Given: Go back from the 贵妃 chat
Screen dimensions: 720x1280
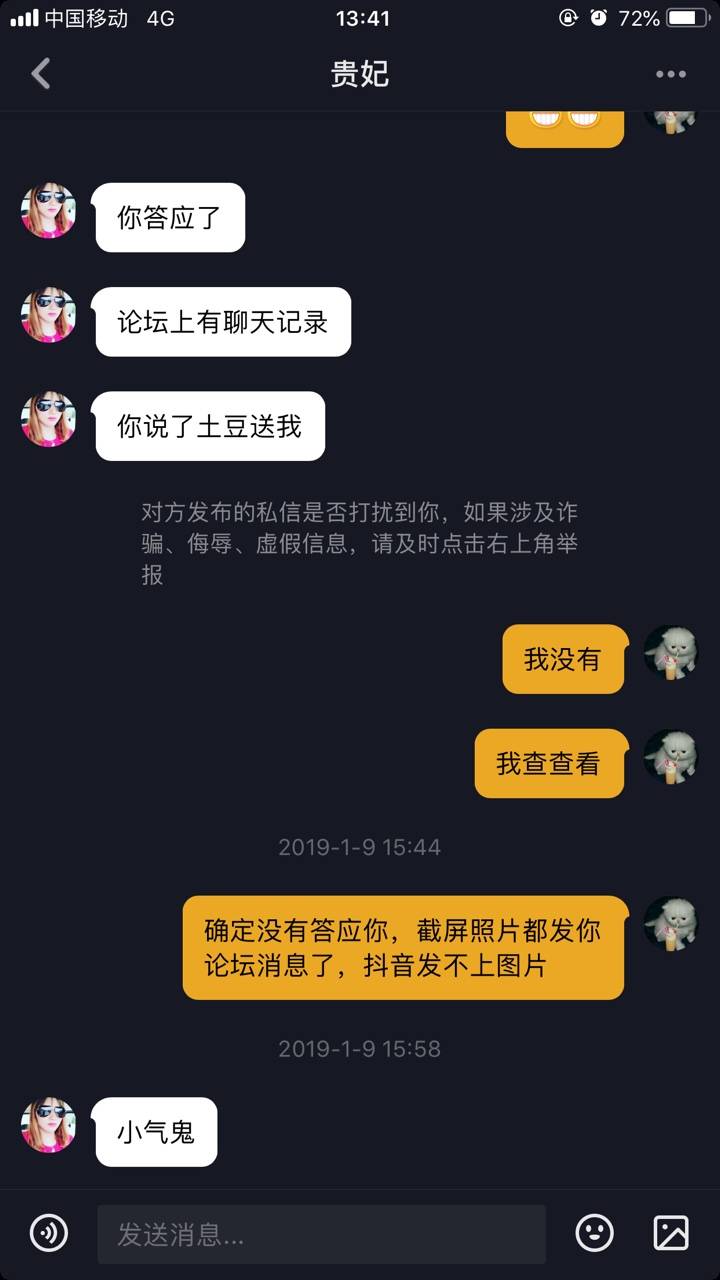Looking at the screenshot, I should point(41,74).
